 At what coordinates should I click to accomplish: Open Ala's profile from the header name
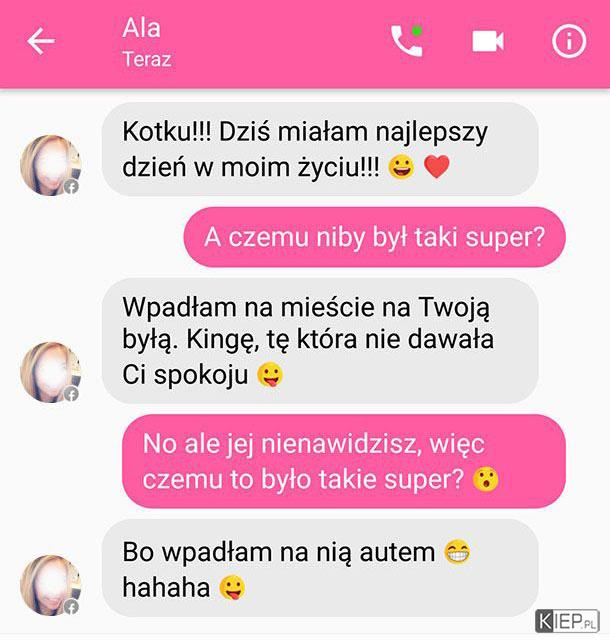point(141,28)
